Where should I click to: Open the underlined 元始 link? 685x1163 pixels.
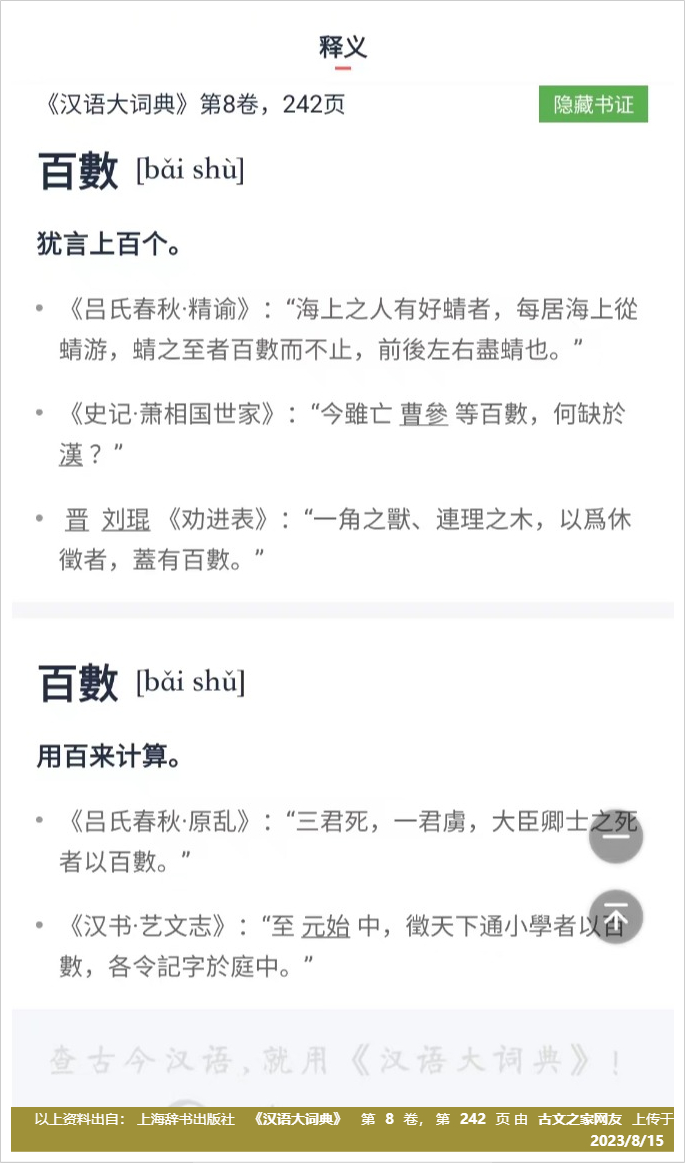point(325,926)
